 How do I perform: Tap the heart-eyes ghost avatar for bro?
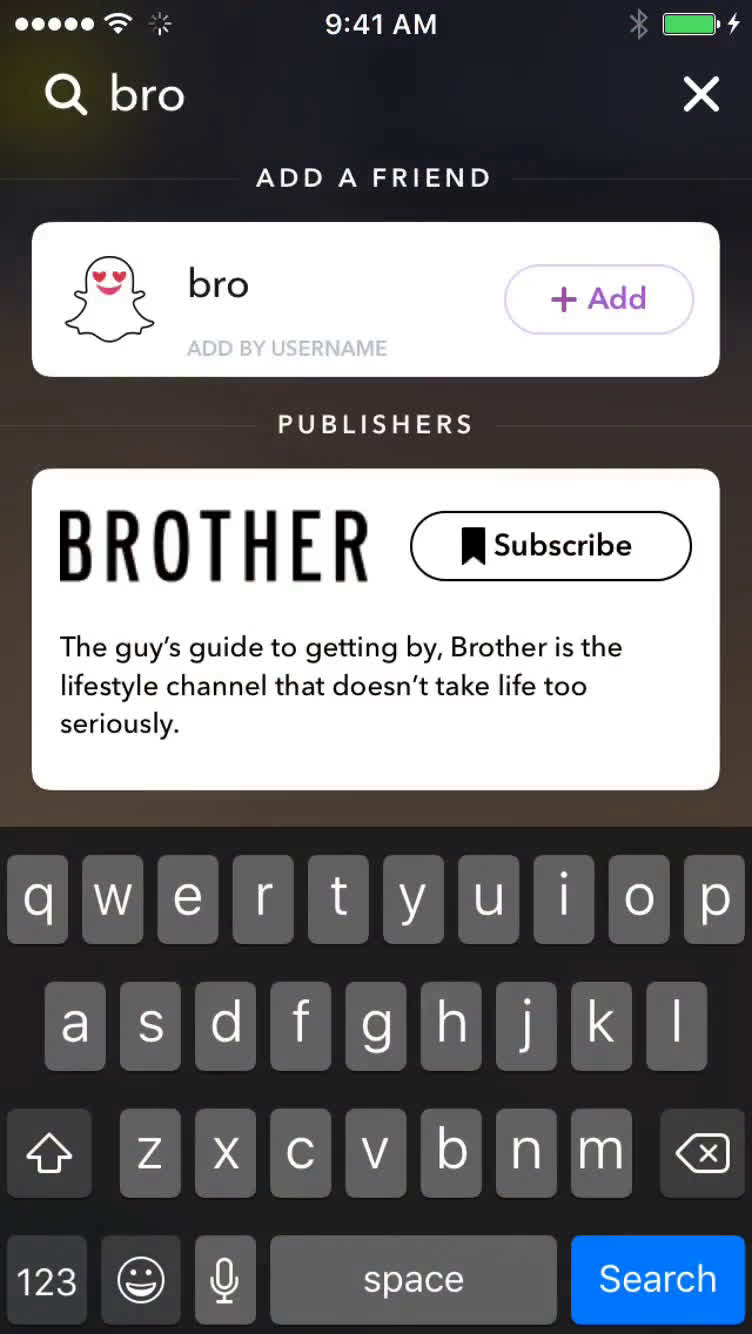109,298
